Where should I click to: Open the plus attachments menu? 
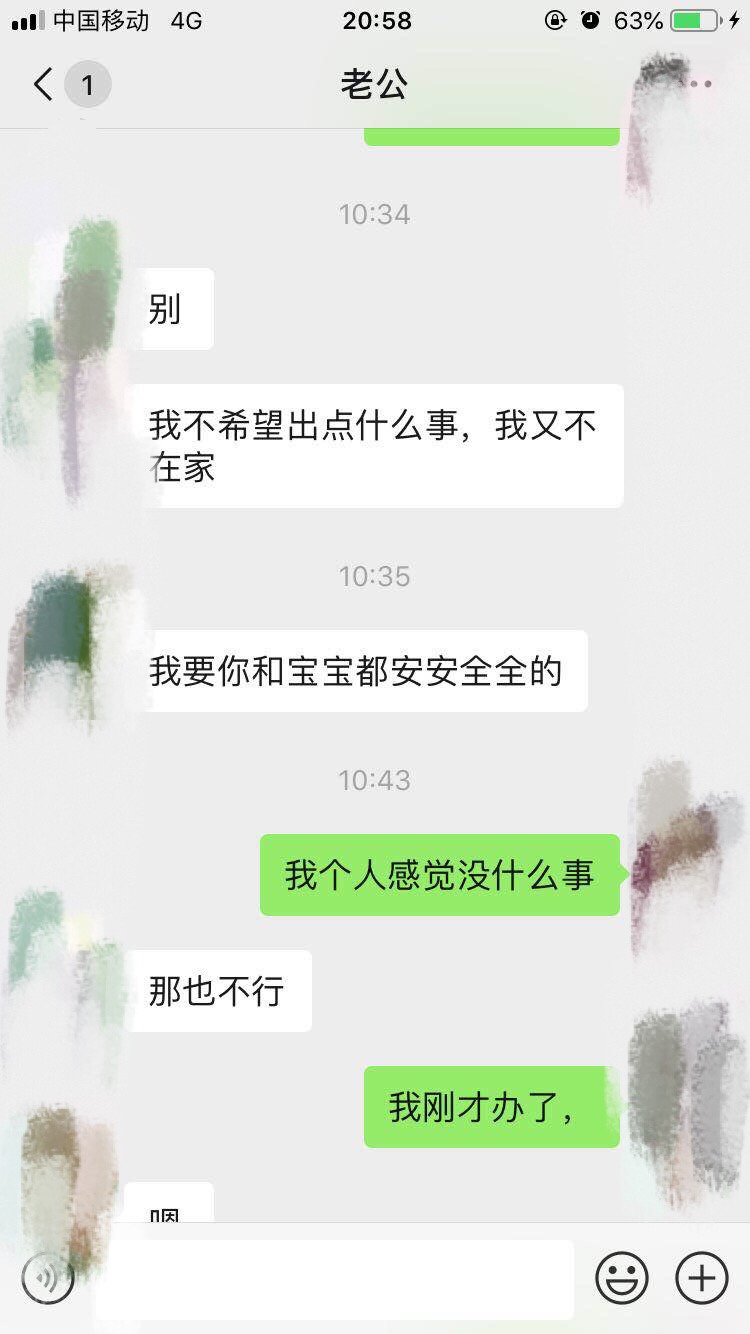tap(702, 1278)
